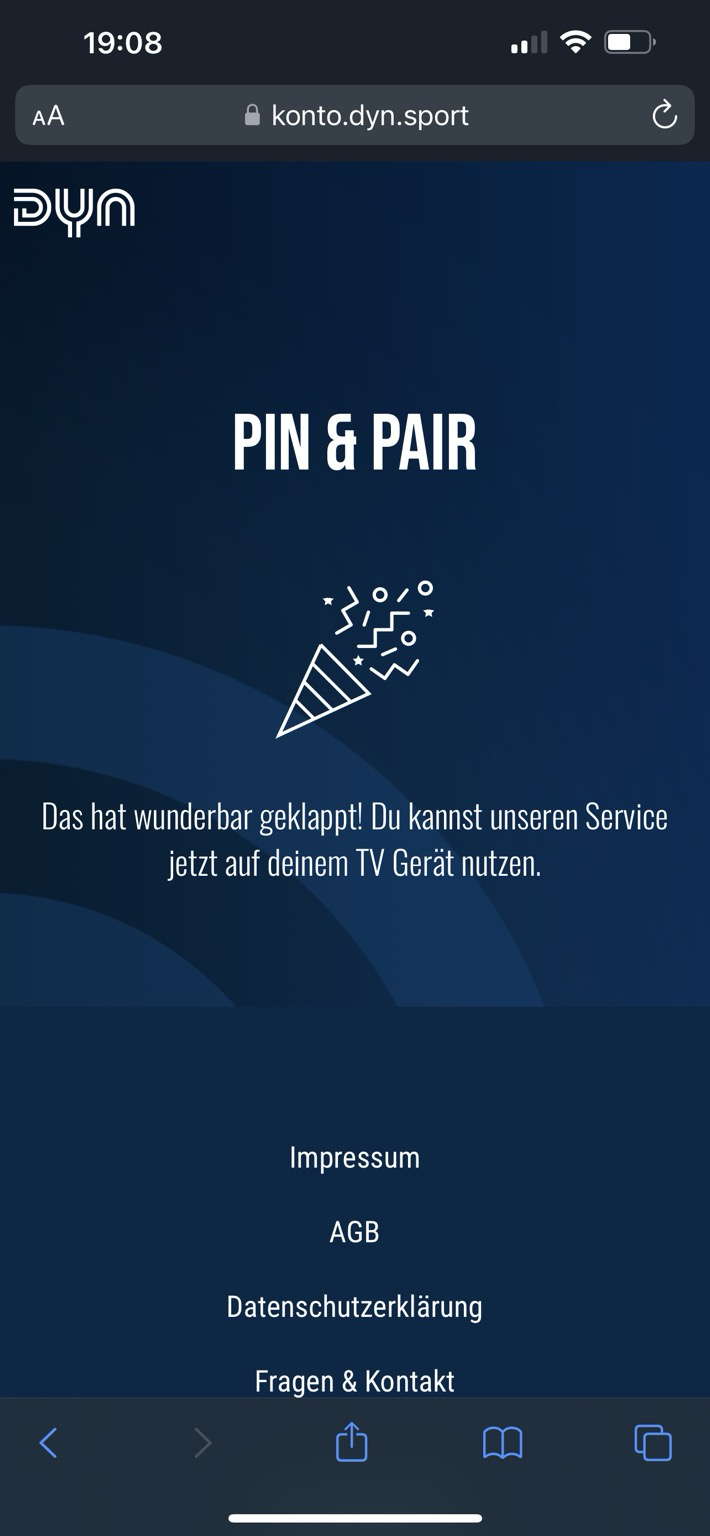The image size is (710, 1536).
Task: Share this page via share sheet
Action: (x=351, y=1441)
